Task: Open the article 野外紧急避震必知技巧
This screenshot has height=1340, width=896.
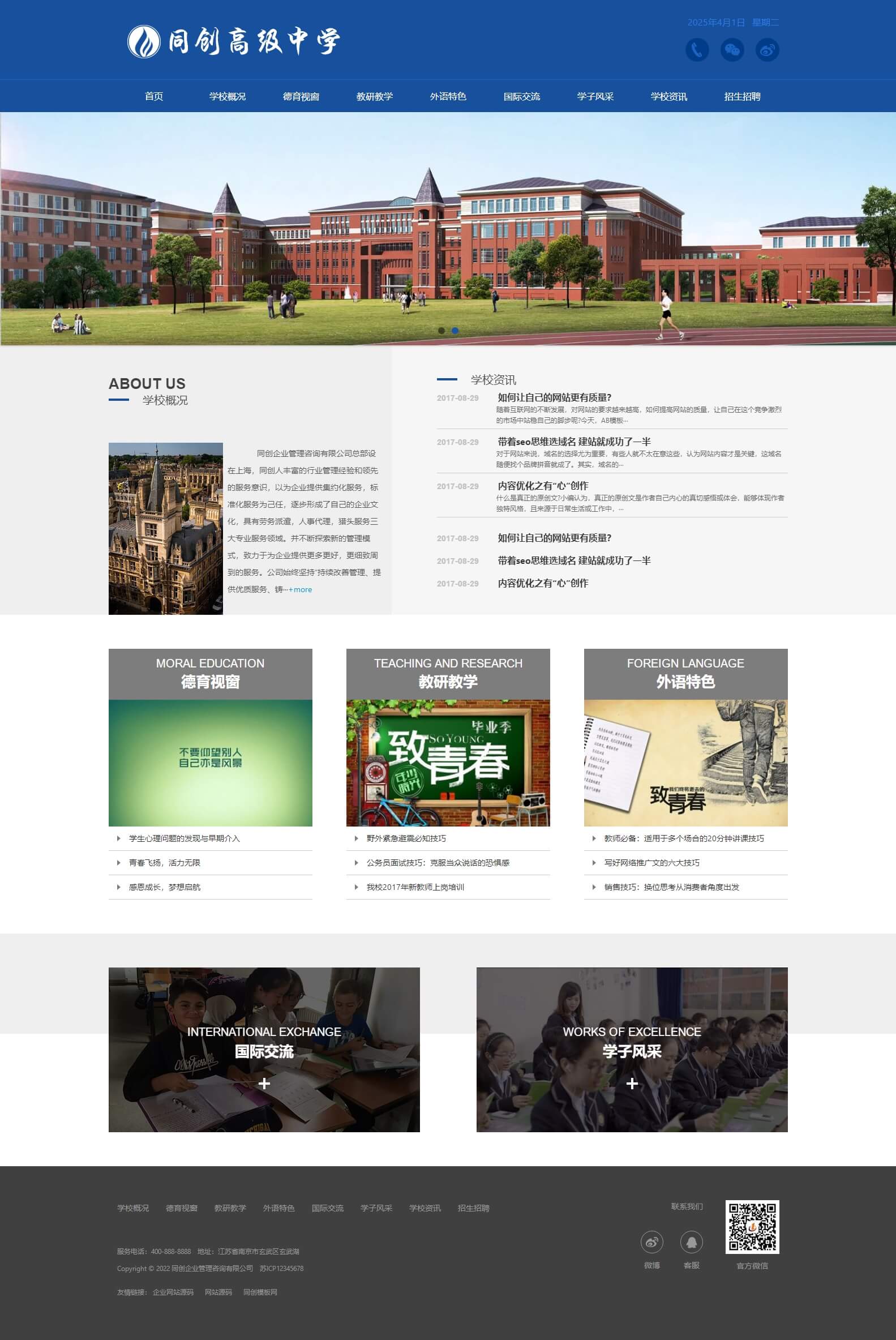Action: (x=406, y=838)
